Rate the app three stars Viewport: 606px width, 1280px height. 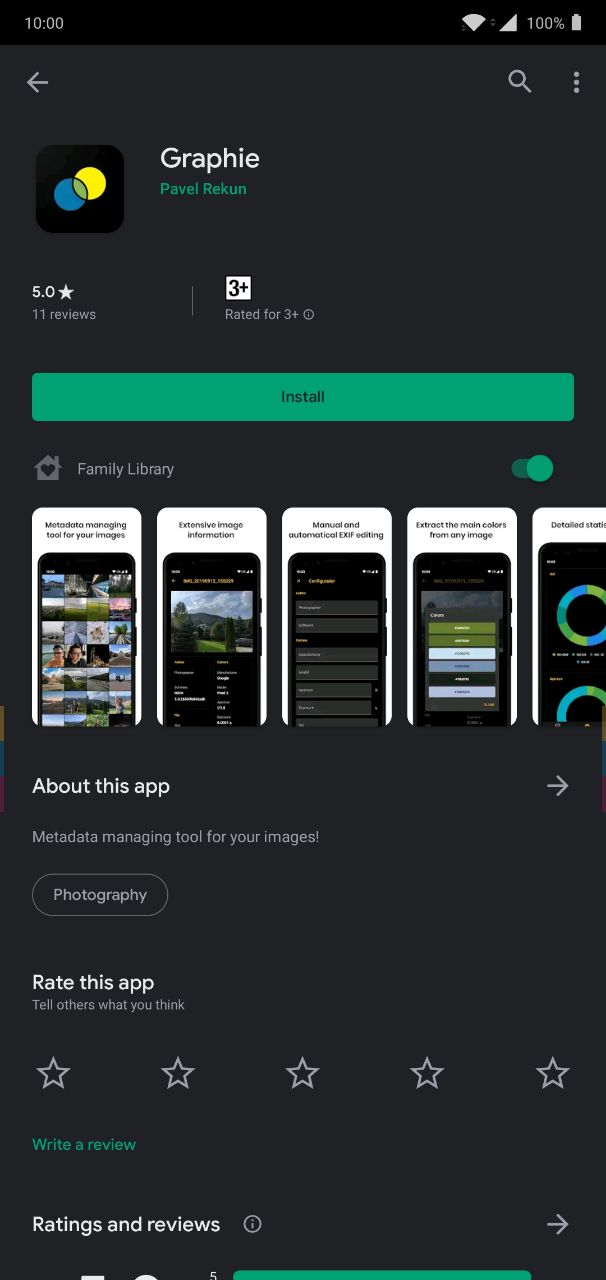point(302,1074)
